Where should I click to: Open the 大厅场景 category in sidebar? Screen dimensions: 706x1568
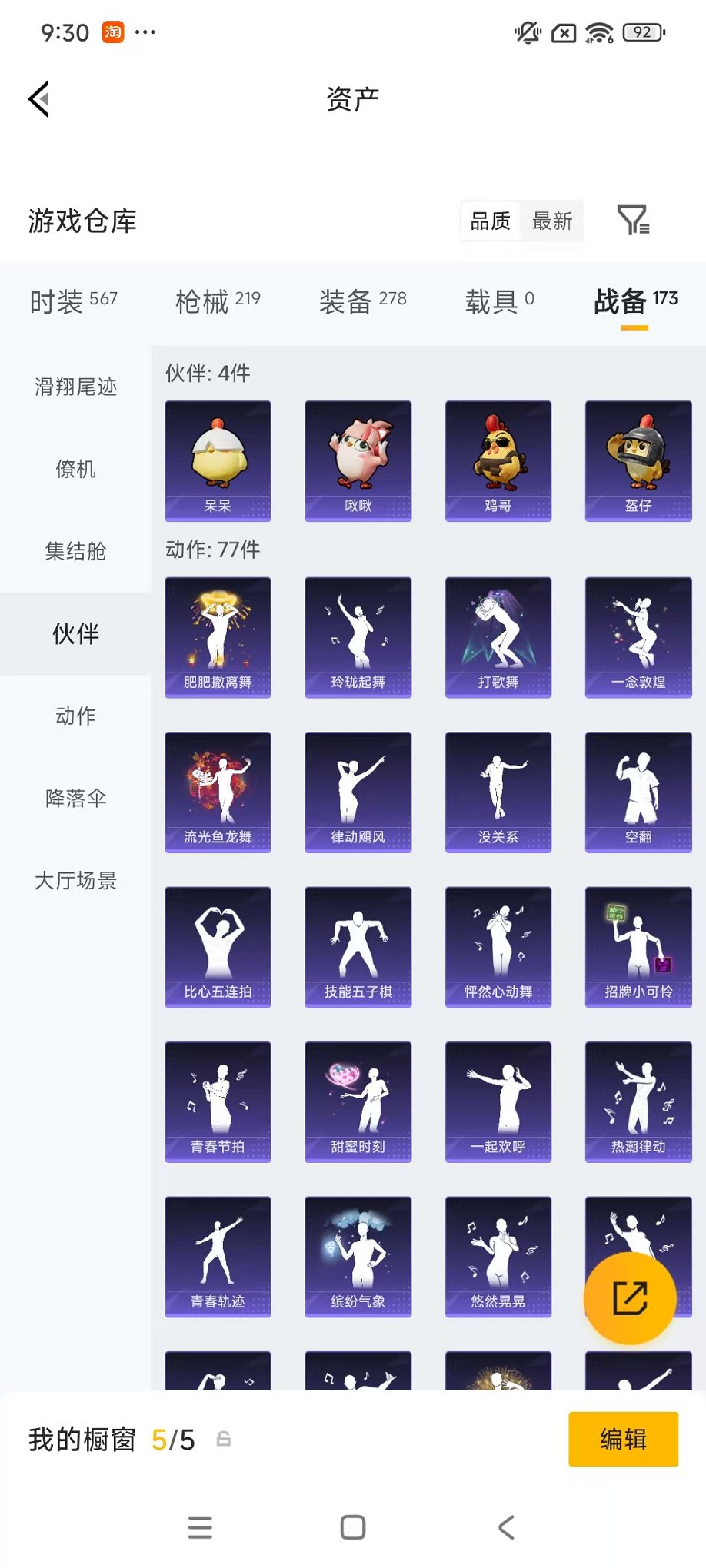point(75,882)
